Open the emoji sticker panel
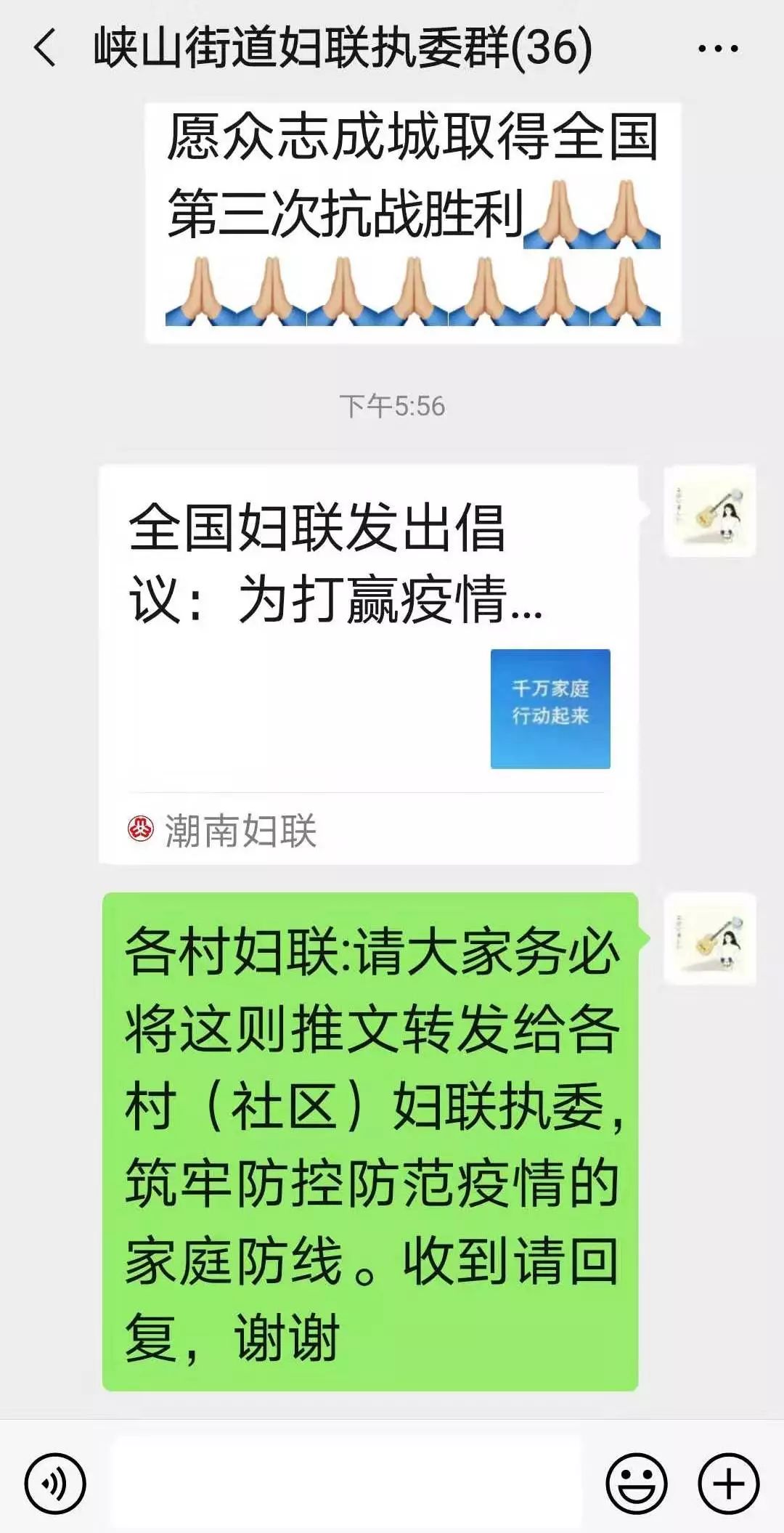784x1533 pixels. click(x=636, y=1483)
